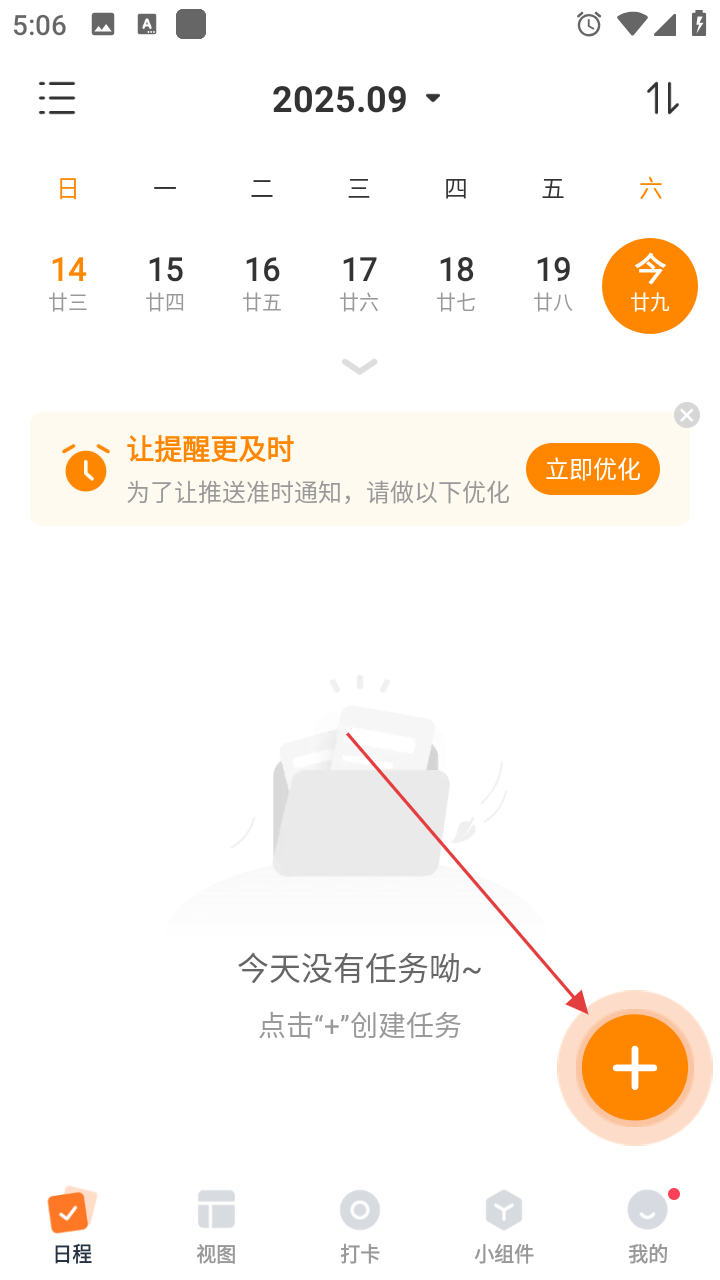The width and height of the screenshot is (720, 1280).
Task: Tap the 立即优化 button
Action: (593, 469)
